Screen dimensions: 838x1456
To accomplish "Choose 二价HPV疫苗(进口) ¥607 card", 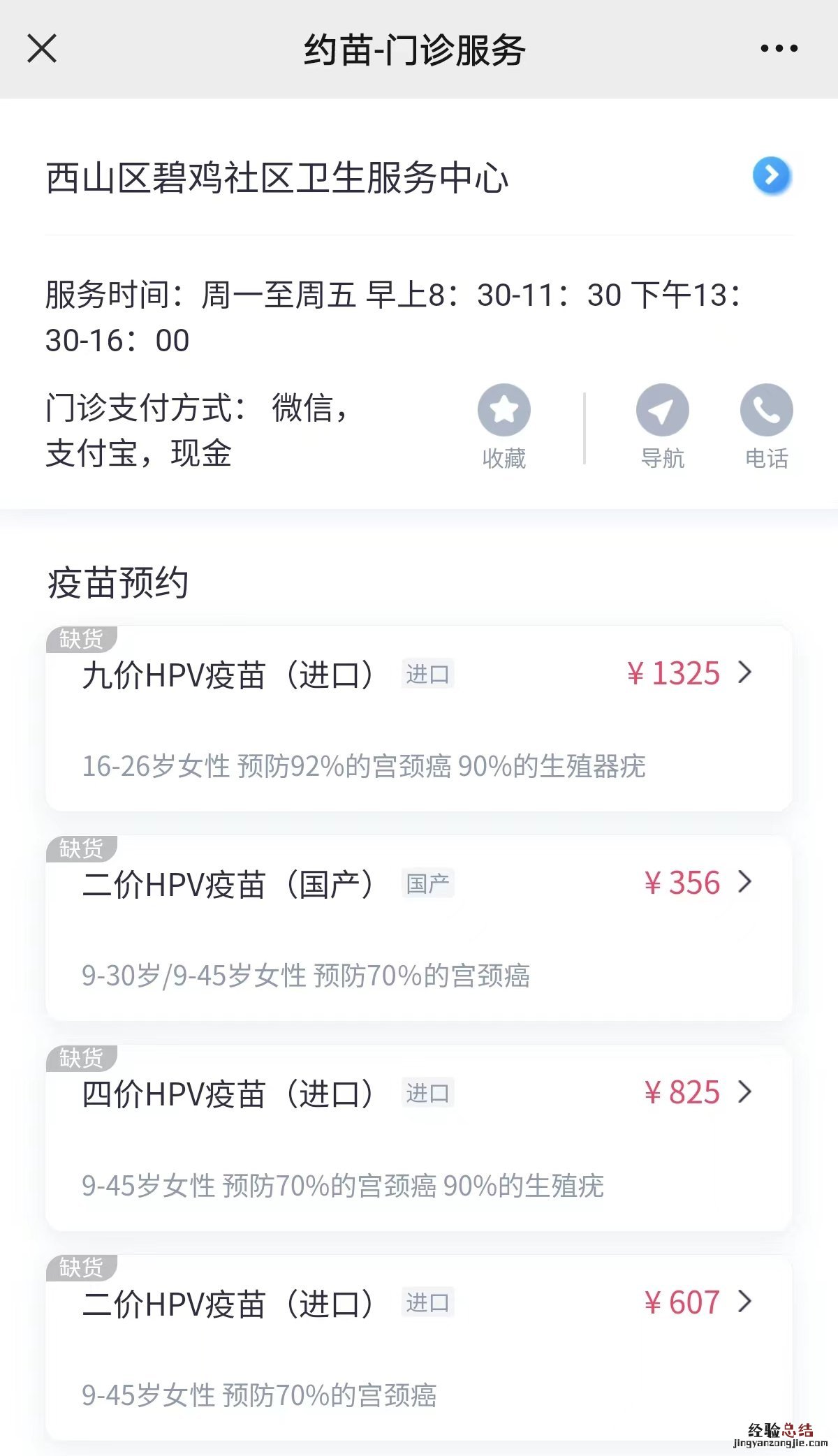I will 419,1347.
